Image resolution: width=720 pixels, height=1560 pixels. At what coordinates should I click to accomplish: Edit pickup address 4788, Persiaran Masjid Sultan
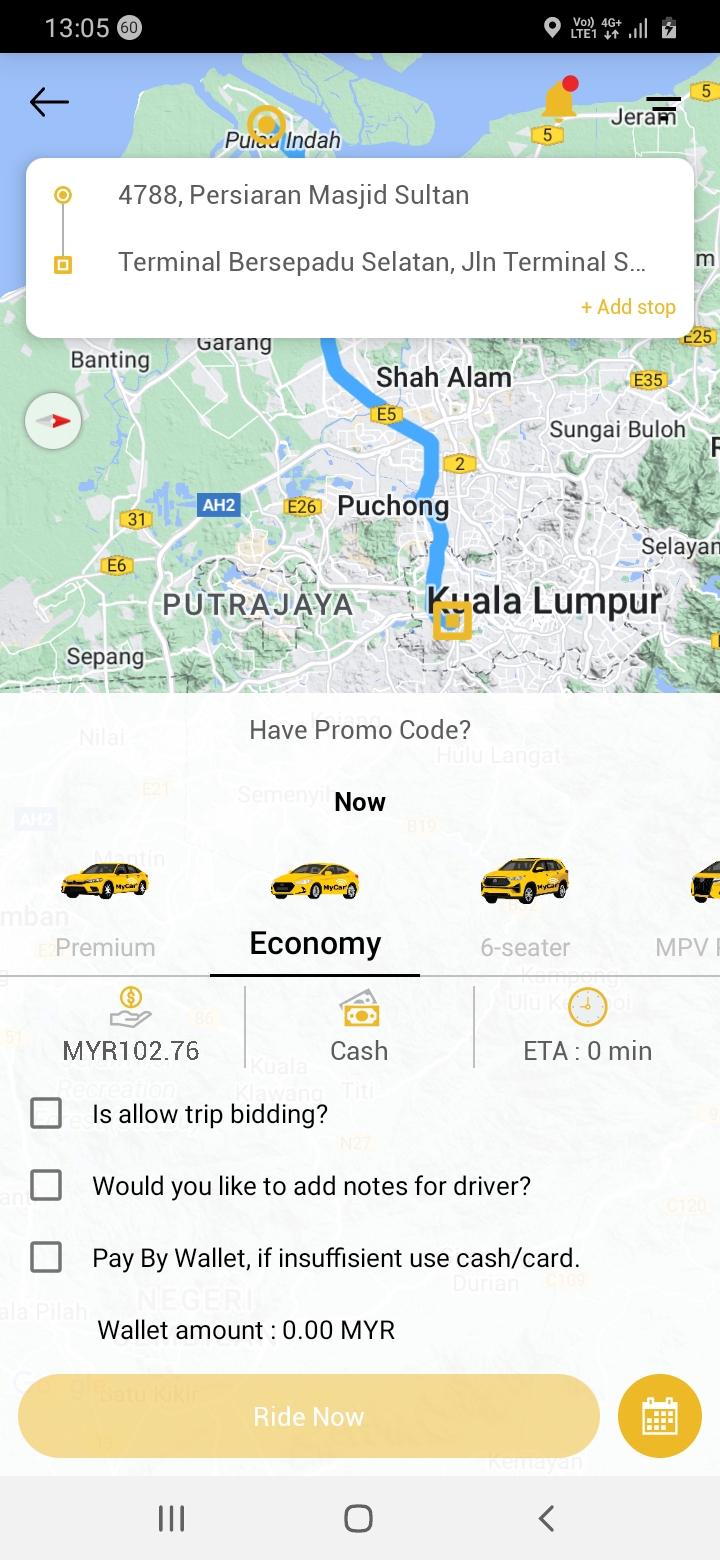pos(293,195)
